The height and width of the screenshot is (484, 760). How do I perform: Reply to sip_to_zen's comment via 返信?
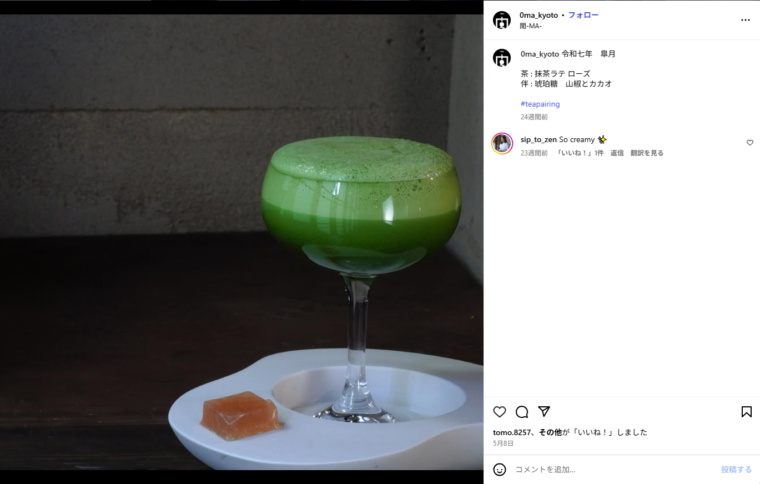point(617,153)
